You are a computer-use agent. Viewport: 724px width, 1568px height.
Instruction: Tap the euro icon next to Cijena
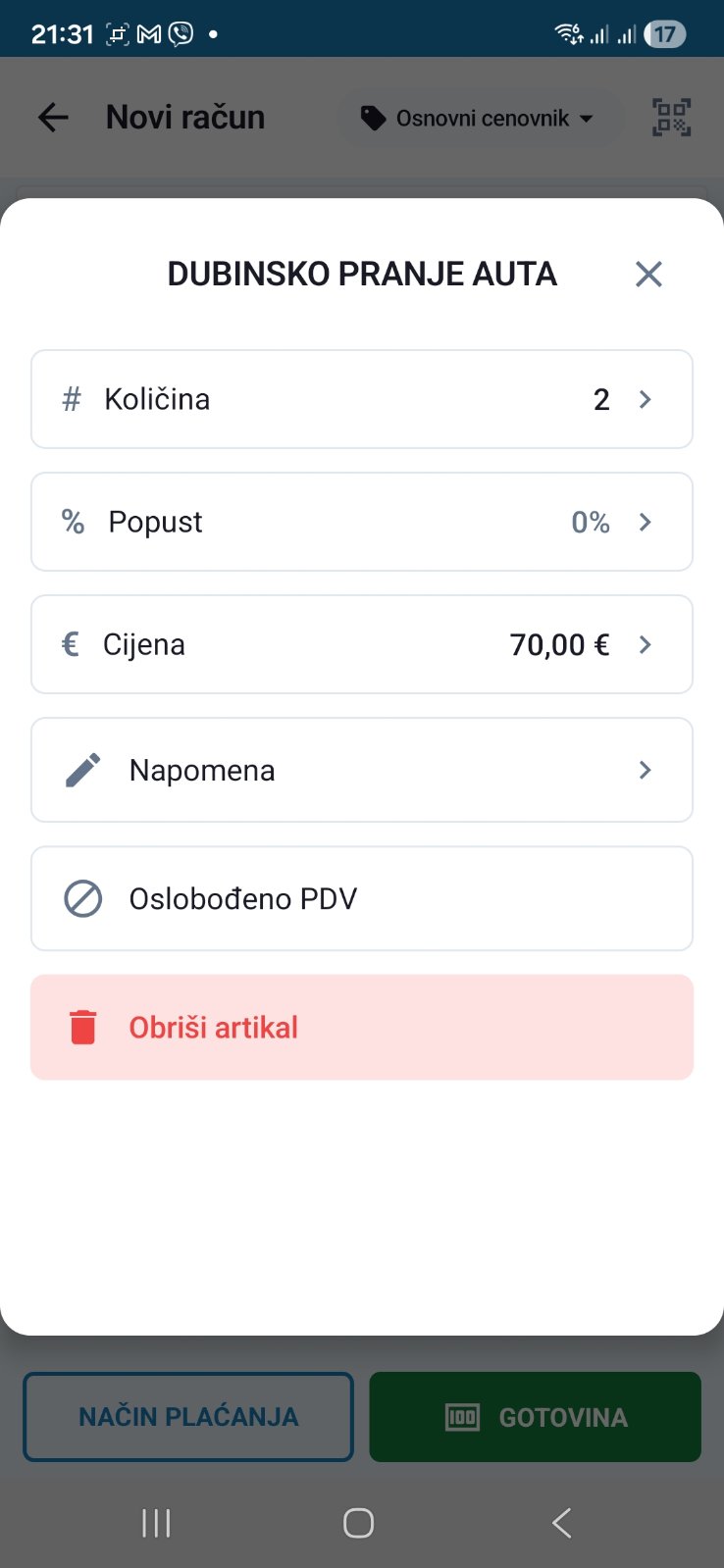point(70,644)
